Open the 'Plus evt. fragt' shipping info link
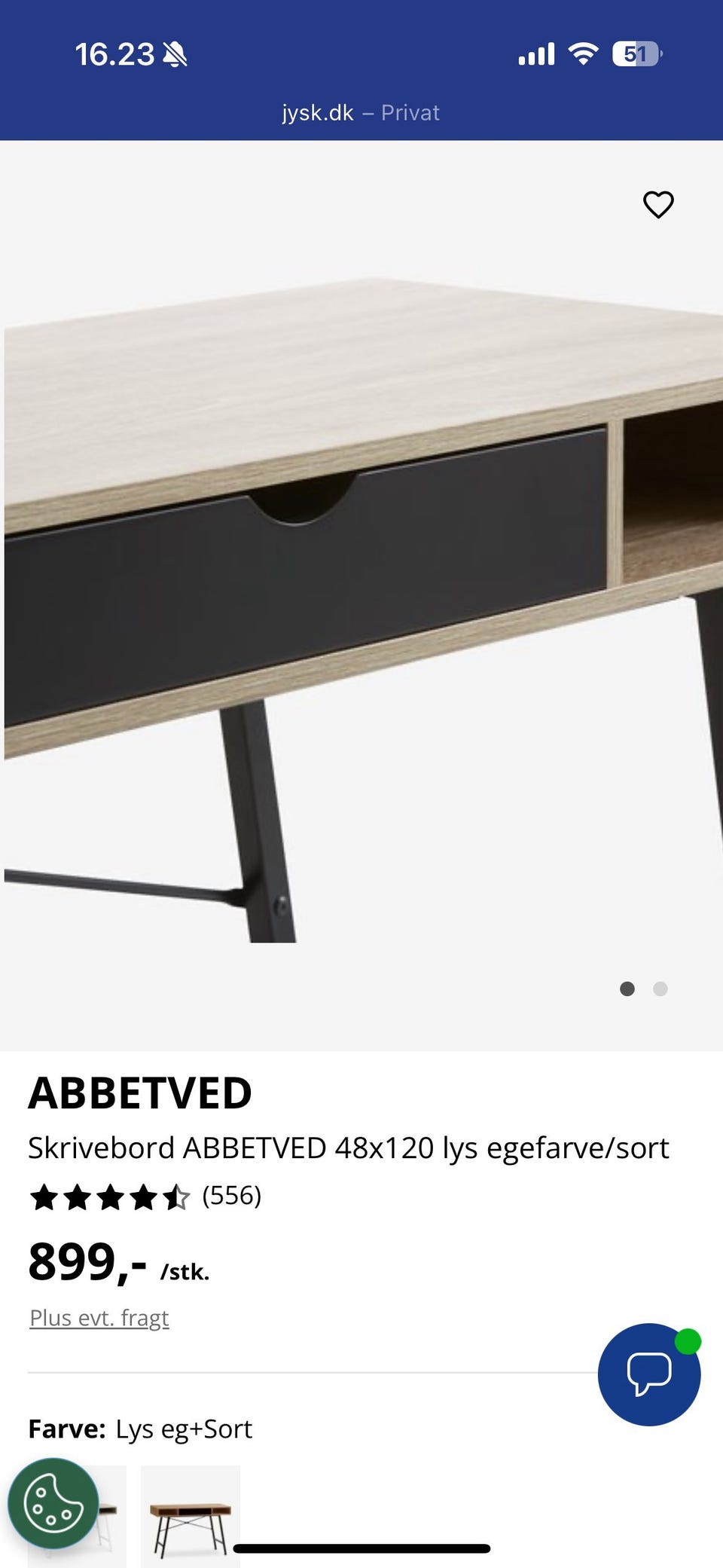This screenshot has width=723, height=1568. point(99,1317)
